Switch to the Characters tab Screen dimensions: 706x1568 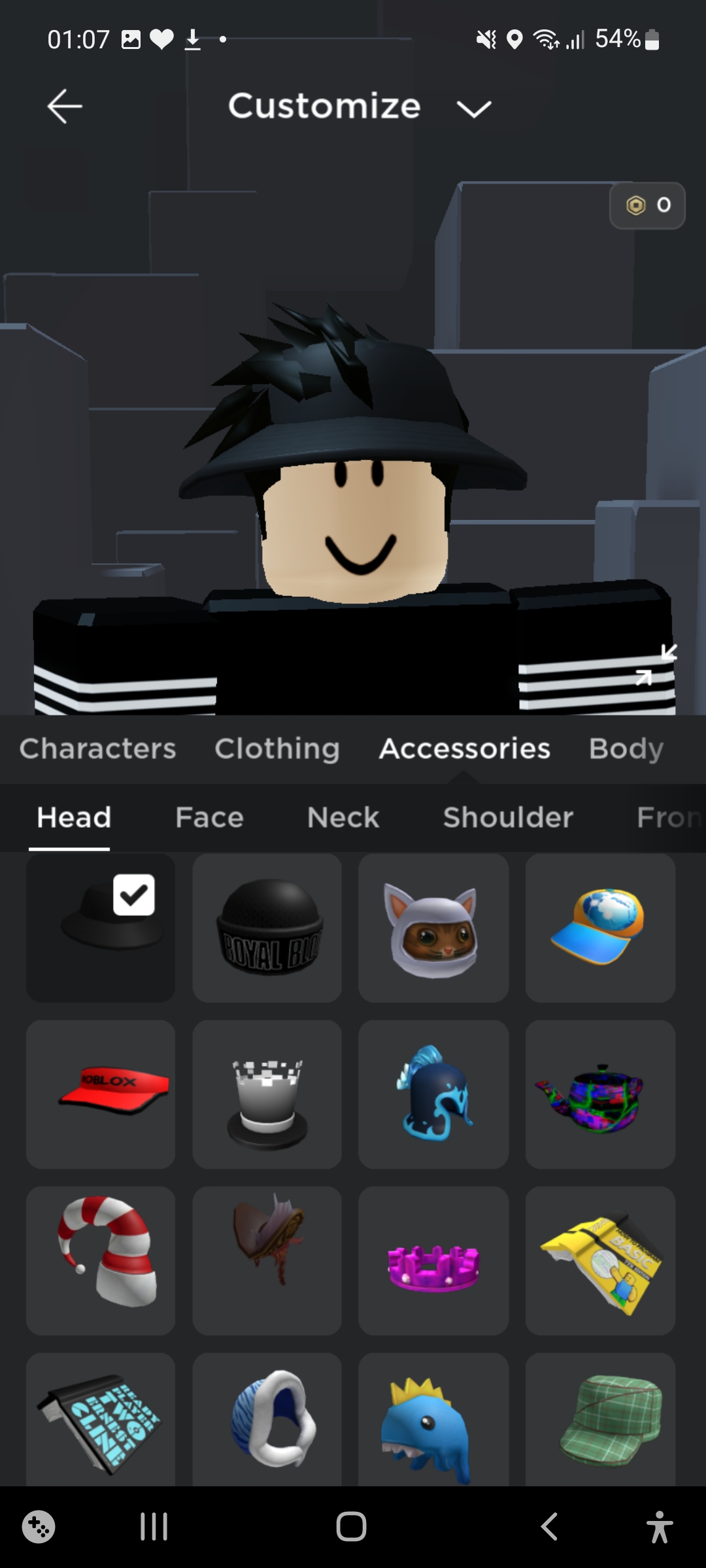[x=97, y=749]
